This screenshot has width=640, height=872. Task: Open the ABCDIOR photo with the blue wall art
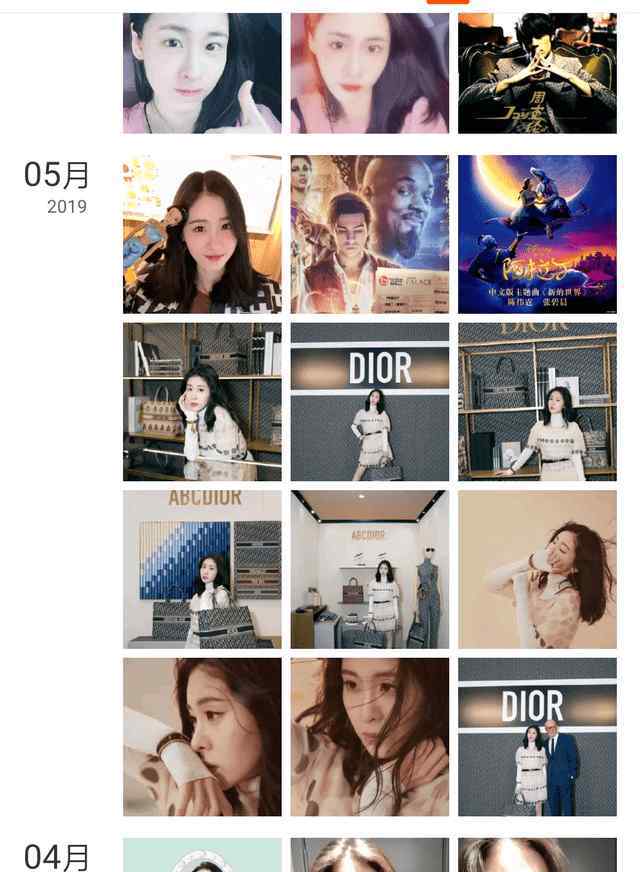tap(202, 569)
